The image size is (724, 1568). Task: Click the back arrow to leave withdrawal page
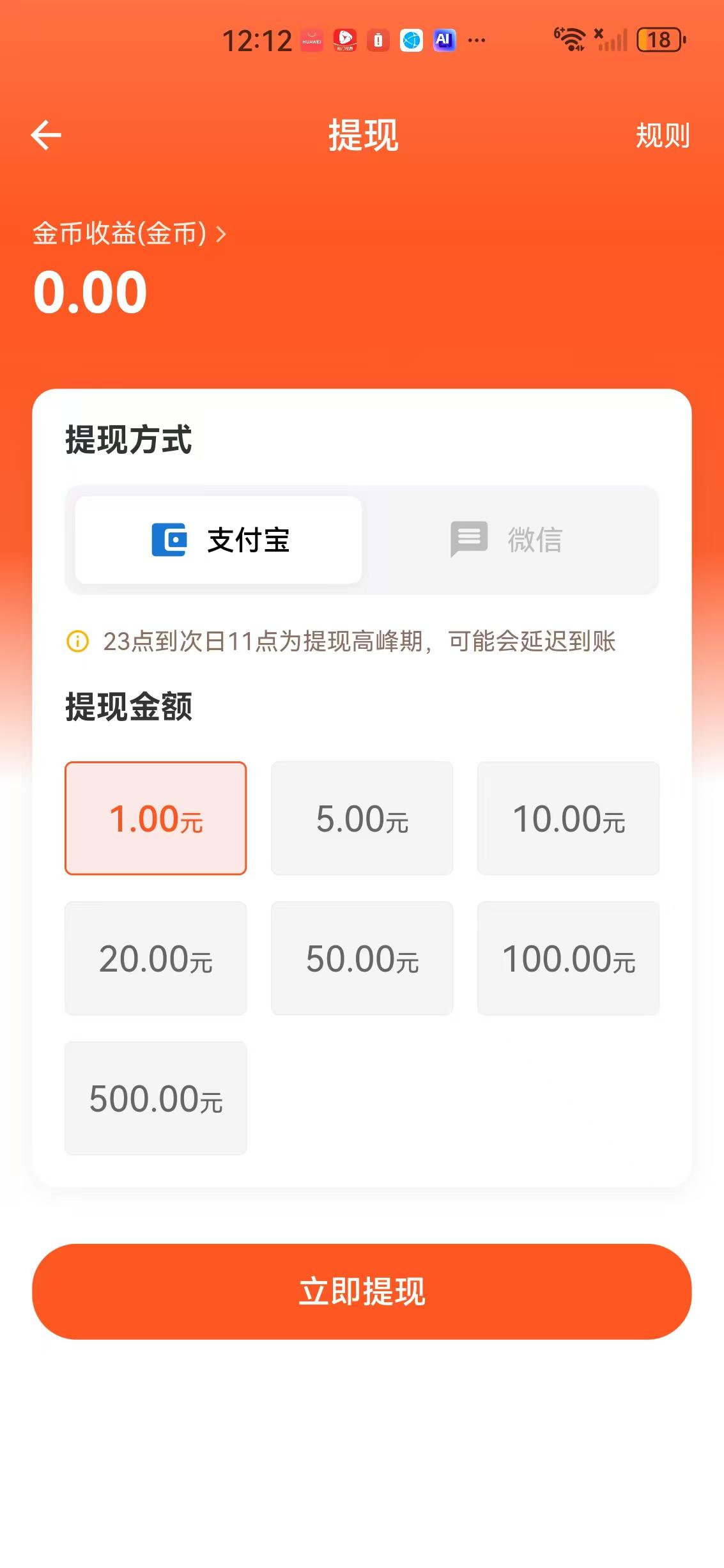pyautogui.click(x=45, y=136)
